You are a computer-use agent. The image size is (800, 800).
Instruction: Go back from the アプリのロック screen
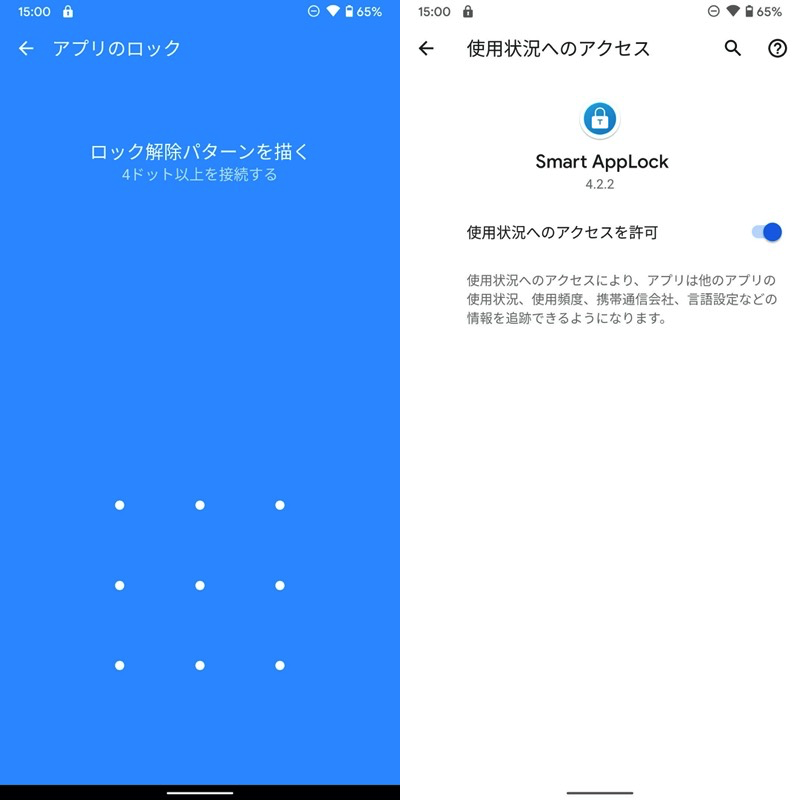27,48
